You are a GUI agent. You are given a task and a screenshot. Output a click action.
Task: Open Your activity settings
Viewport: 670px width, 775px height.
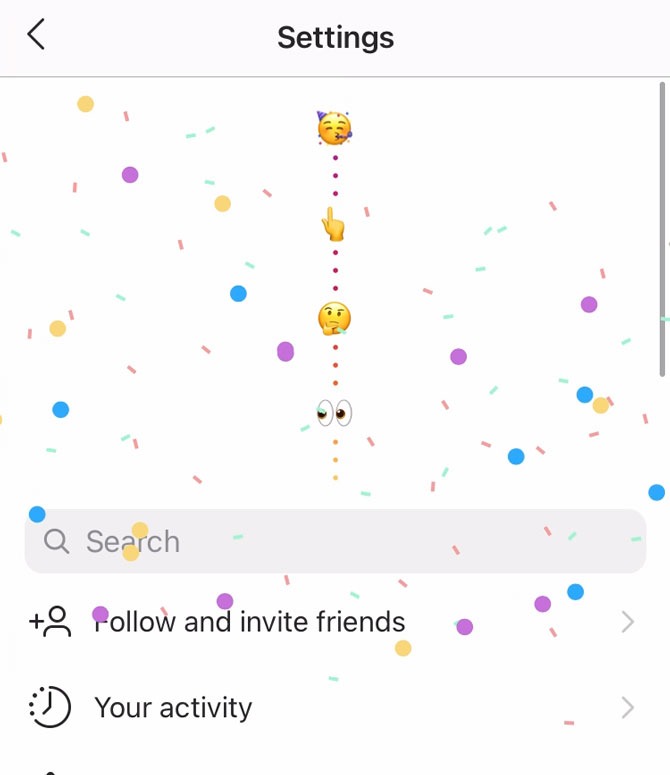point(173,708)
